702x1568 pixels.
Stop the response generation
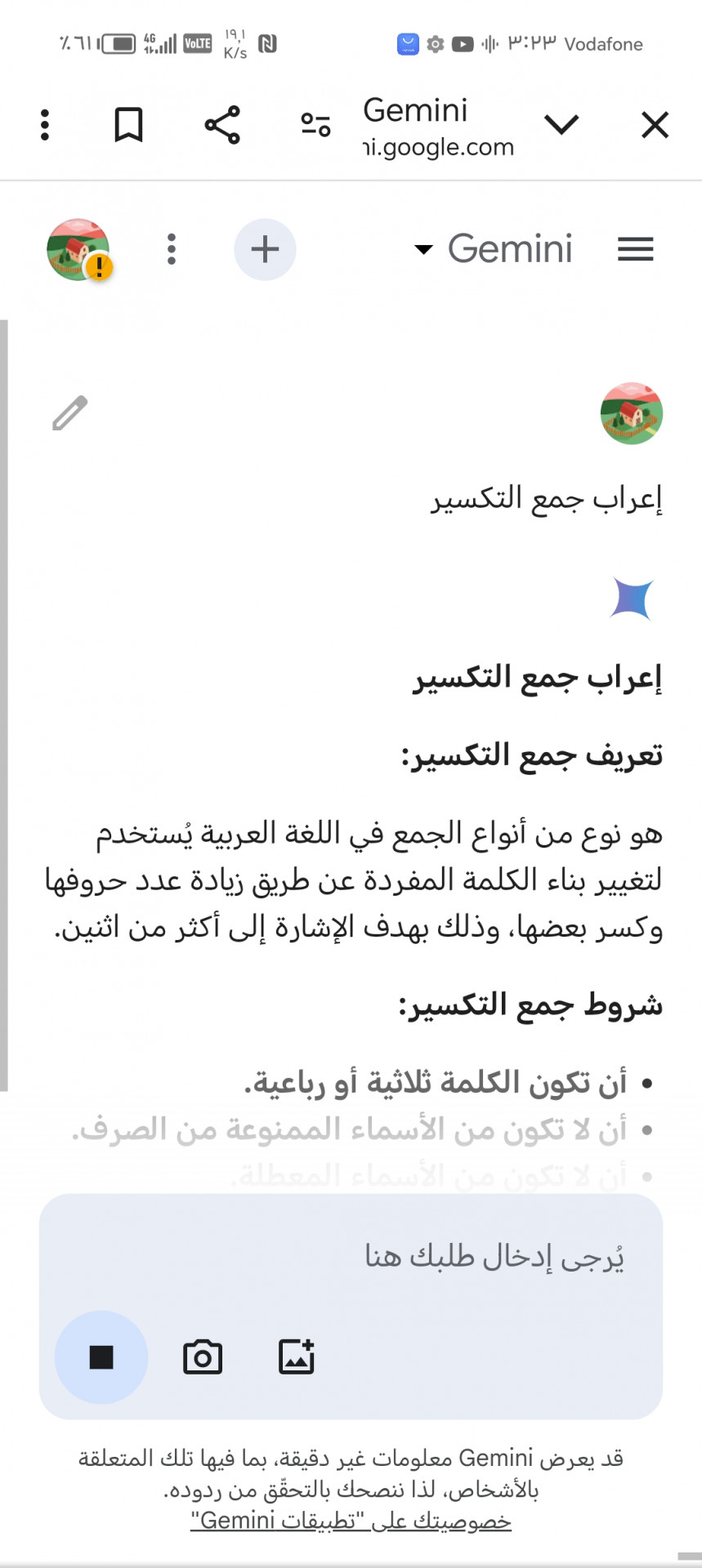101,1357
